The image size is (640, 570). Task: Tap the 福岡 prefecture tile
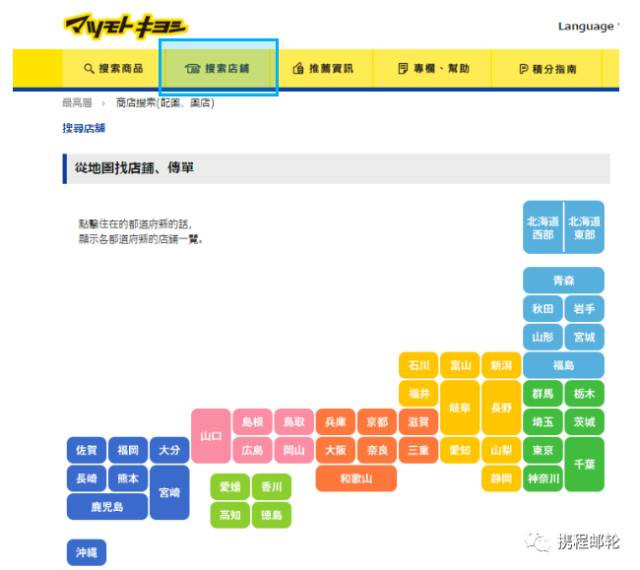point(128,450)
